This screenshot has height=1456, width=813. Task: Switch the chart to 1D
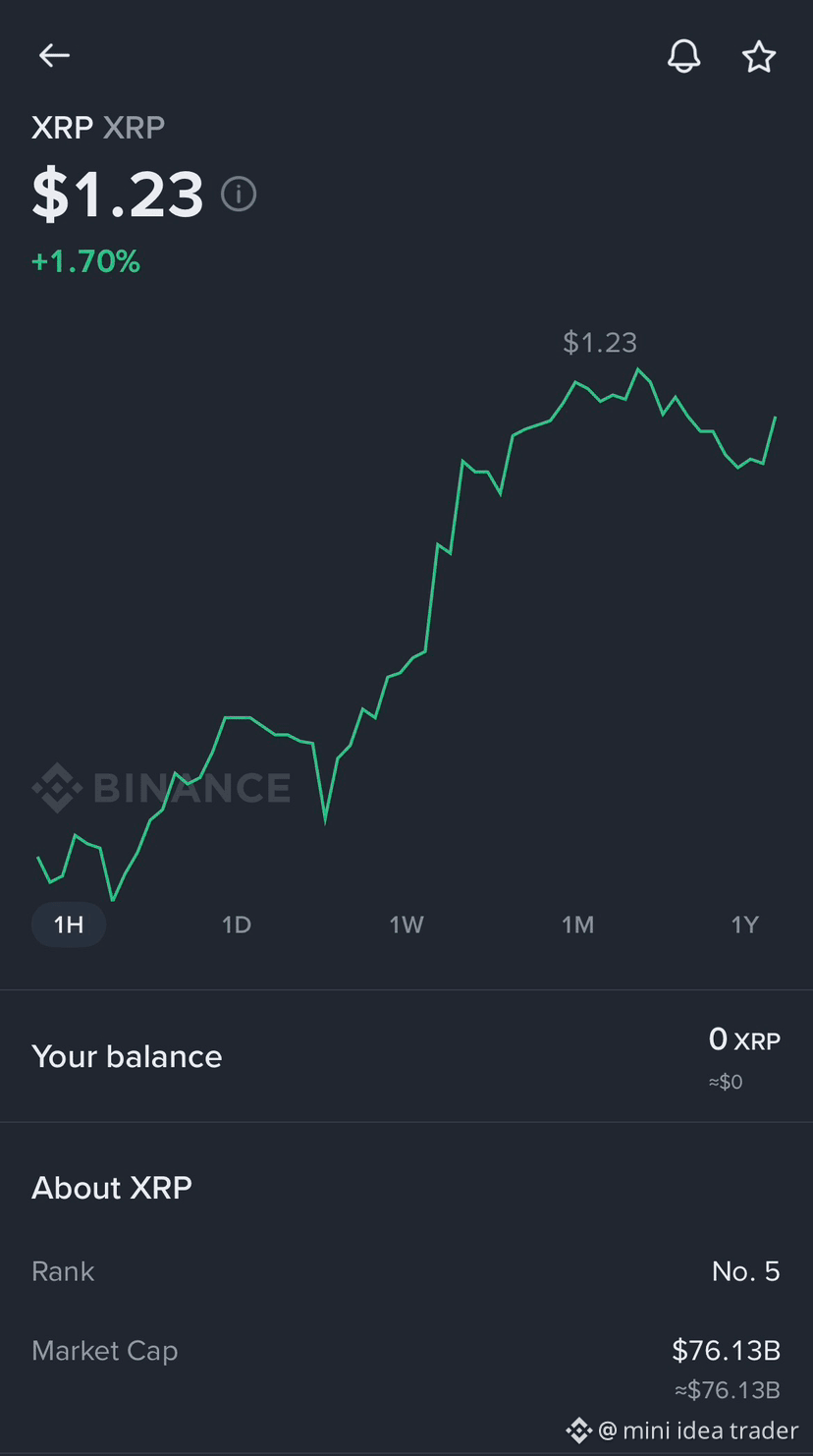pyautogui.click(x=237, y=924)
